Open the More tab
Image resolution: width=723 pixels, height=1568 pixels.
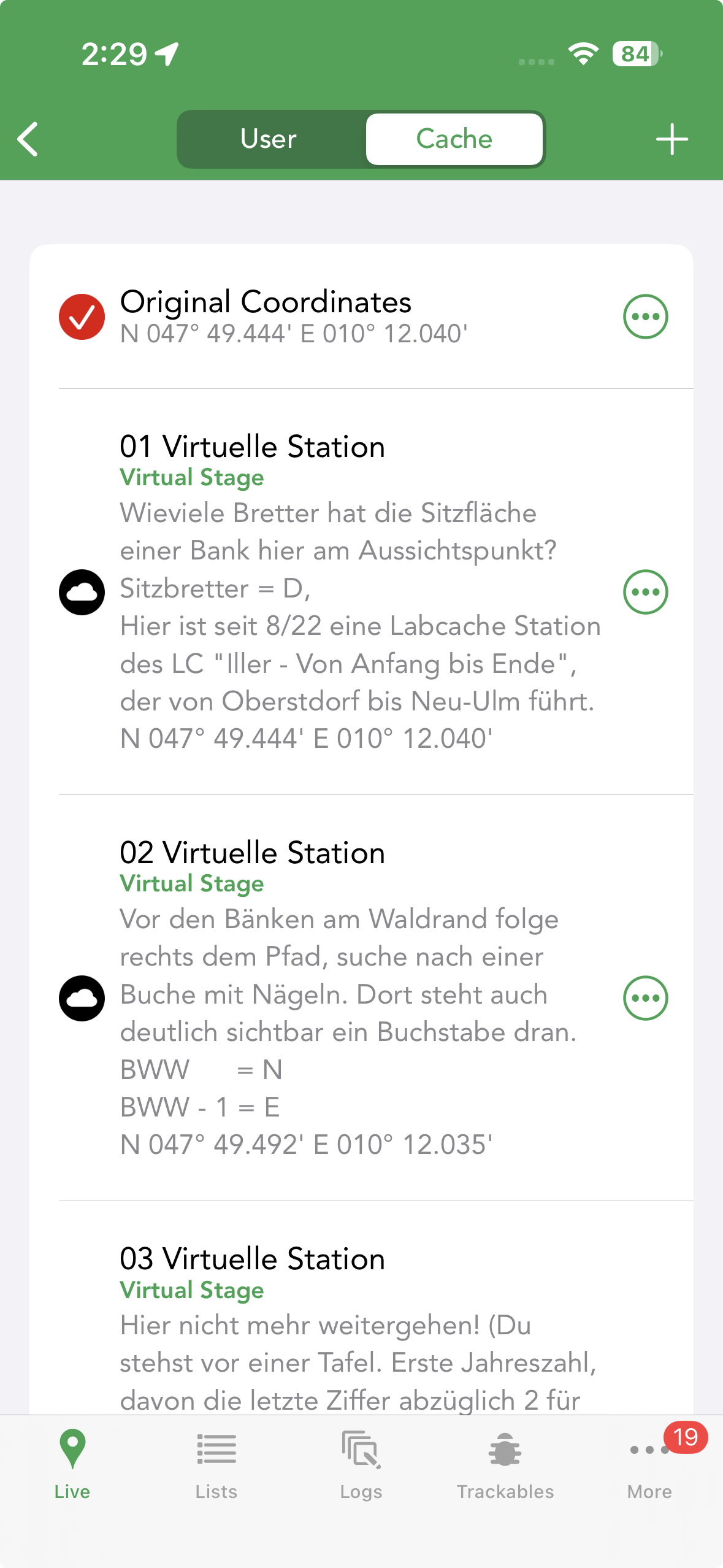649,1465
